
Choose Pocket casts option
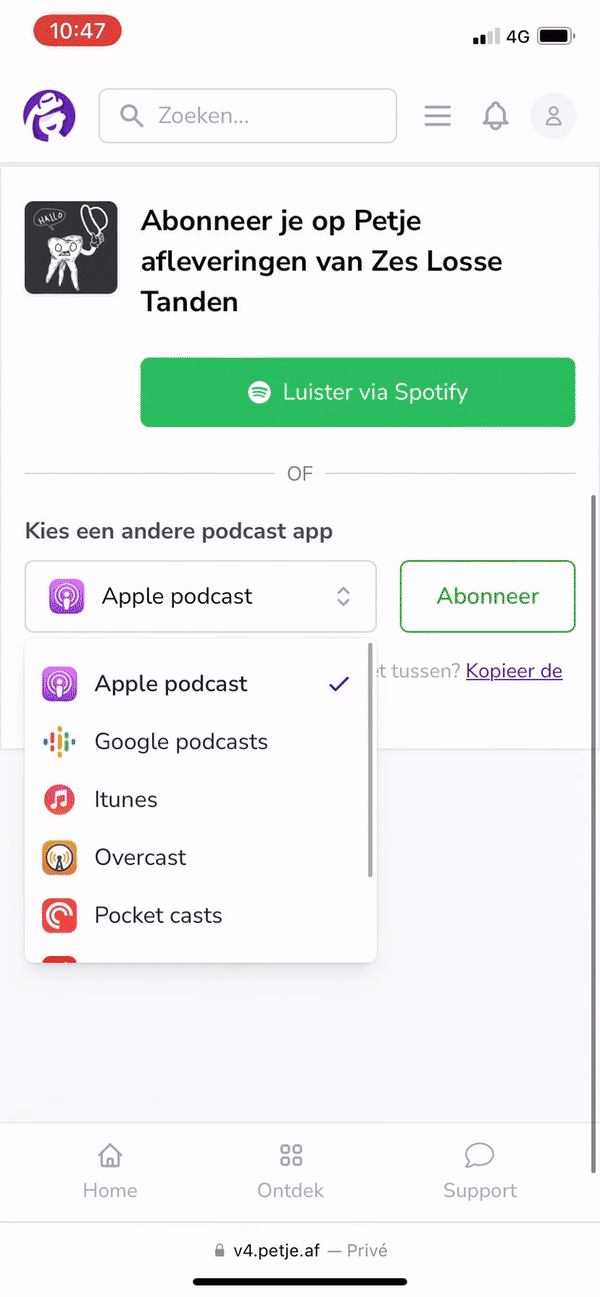click(x=158, y=916)
